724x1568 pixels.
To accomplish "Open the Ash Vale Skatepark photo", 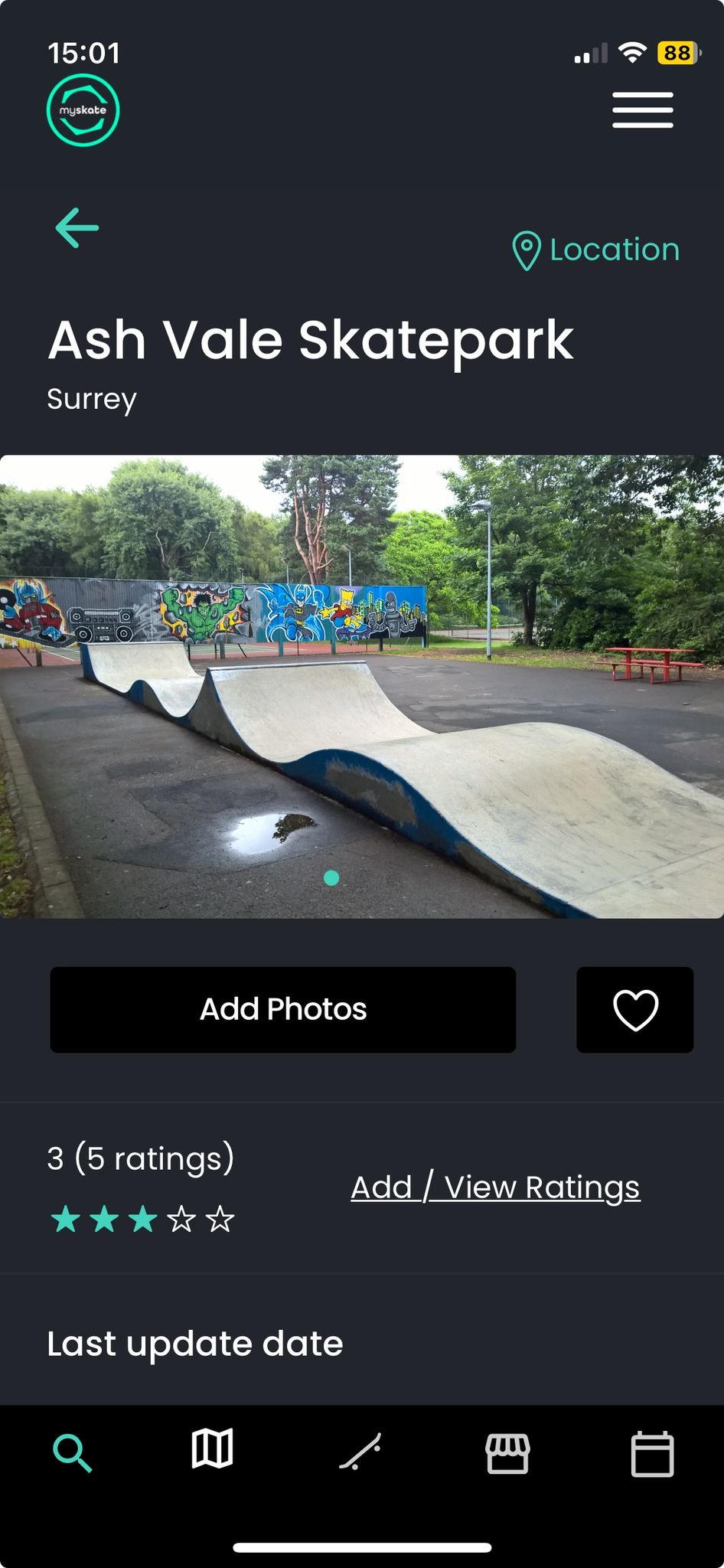I will pyautogui.click(x=361, y=686).
